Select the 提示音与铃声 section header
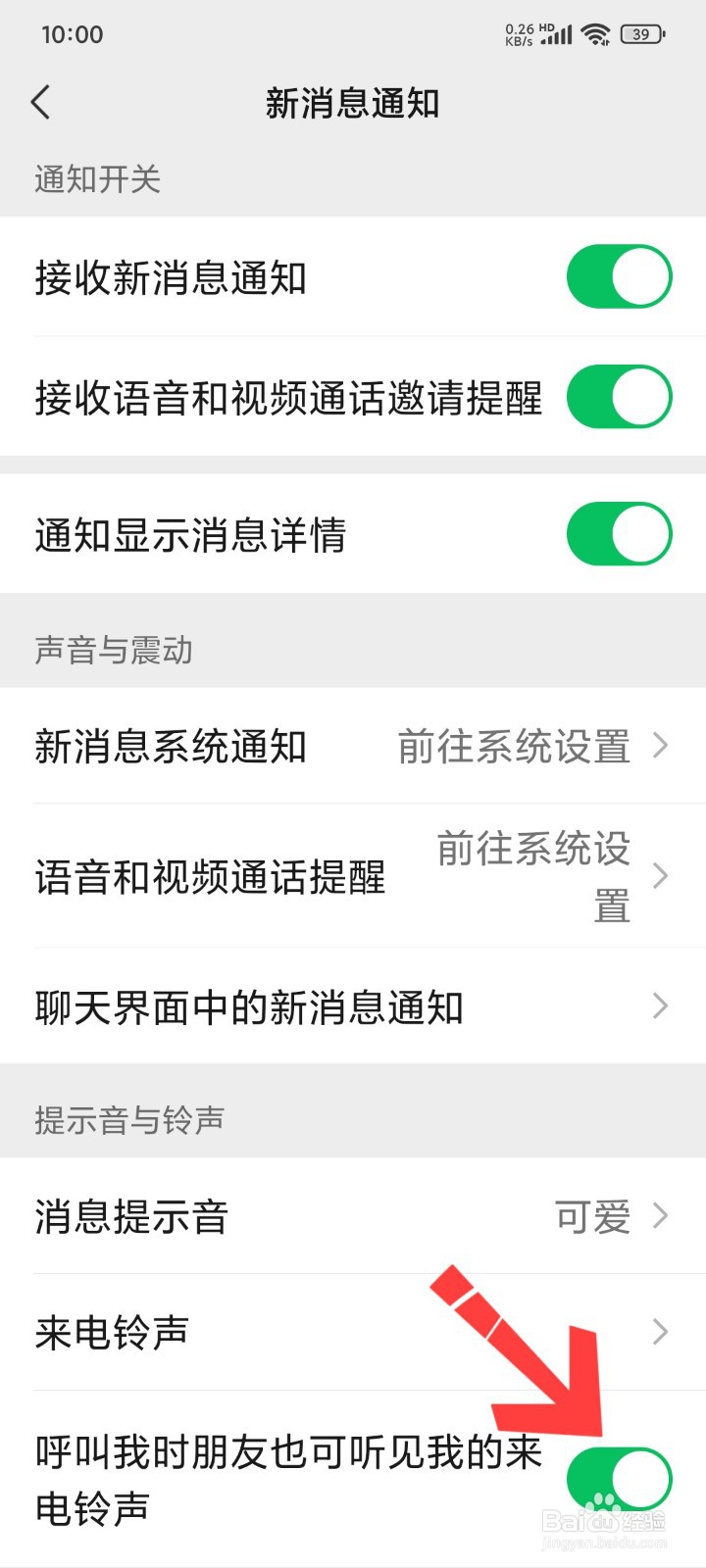706x1568 pixels. pos(128,1119)
